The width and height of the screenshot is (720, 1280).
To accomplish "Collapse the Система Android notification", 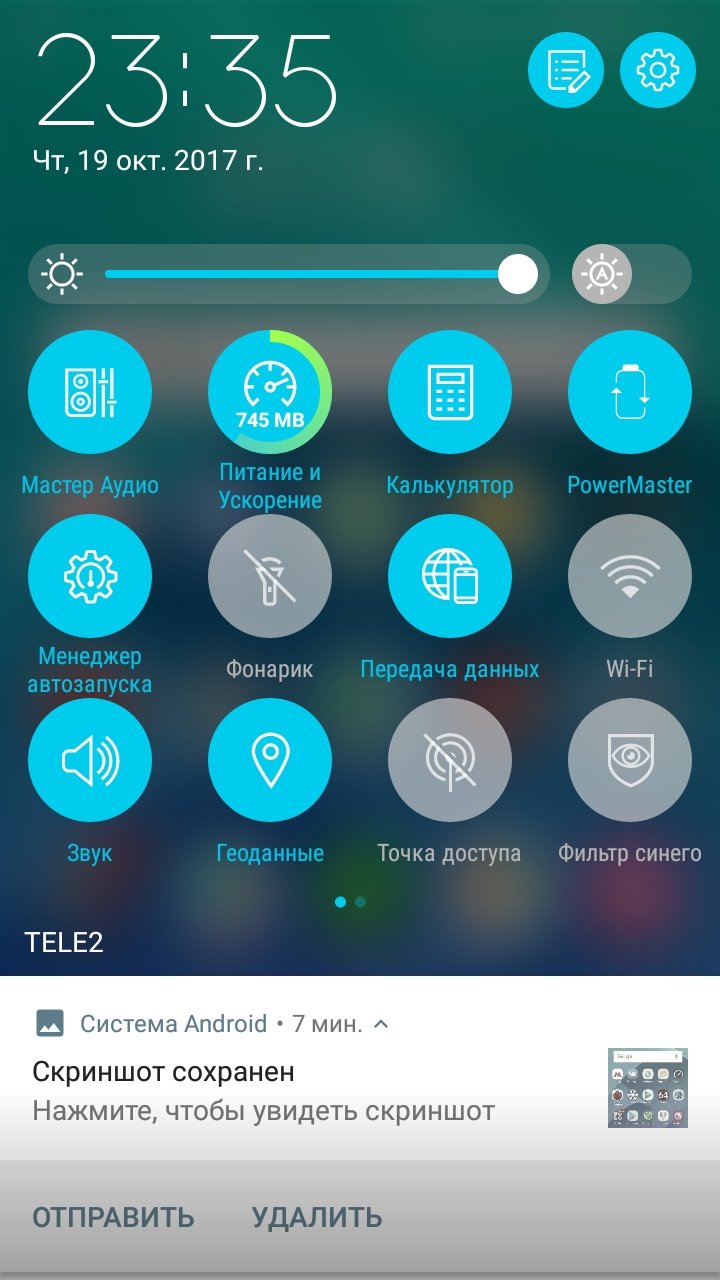I will tap(381, 1024).
